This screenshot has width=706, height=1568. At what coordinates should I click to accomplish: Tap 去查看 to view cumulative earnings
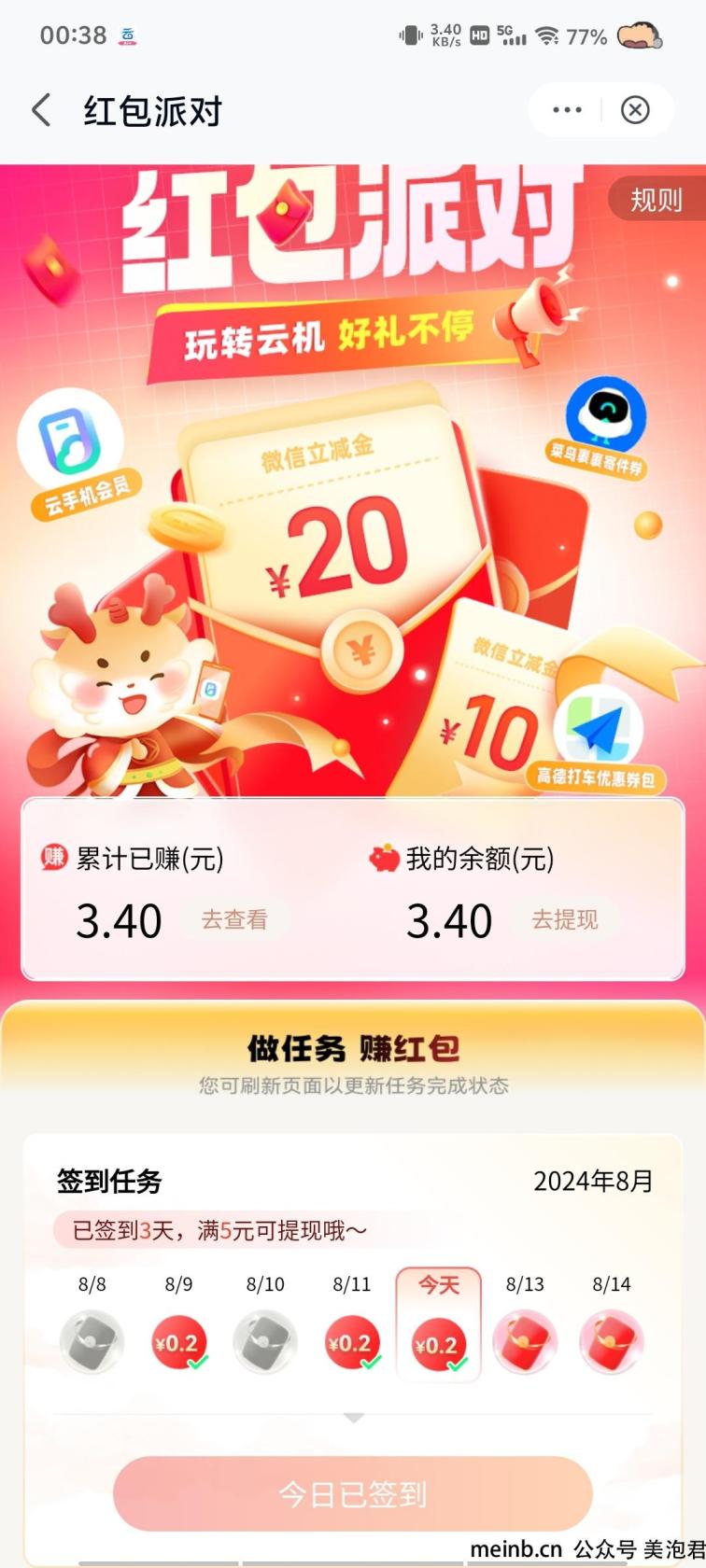click(x=234, y=919)
